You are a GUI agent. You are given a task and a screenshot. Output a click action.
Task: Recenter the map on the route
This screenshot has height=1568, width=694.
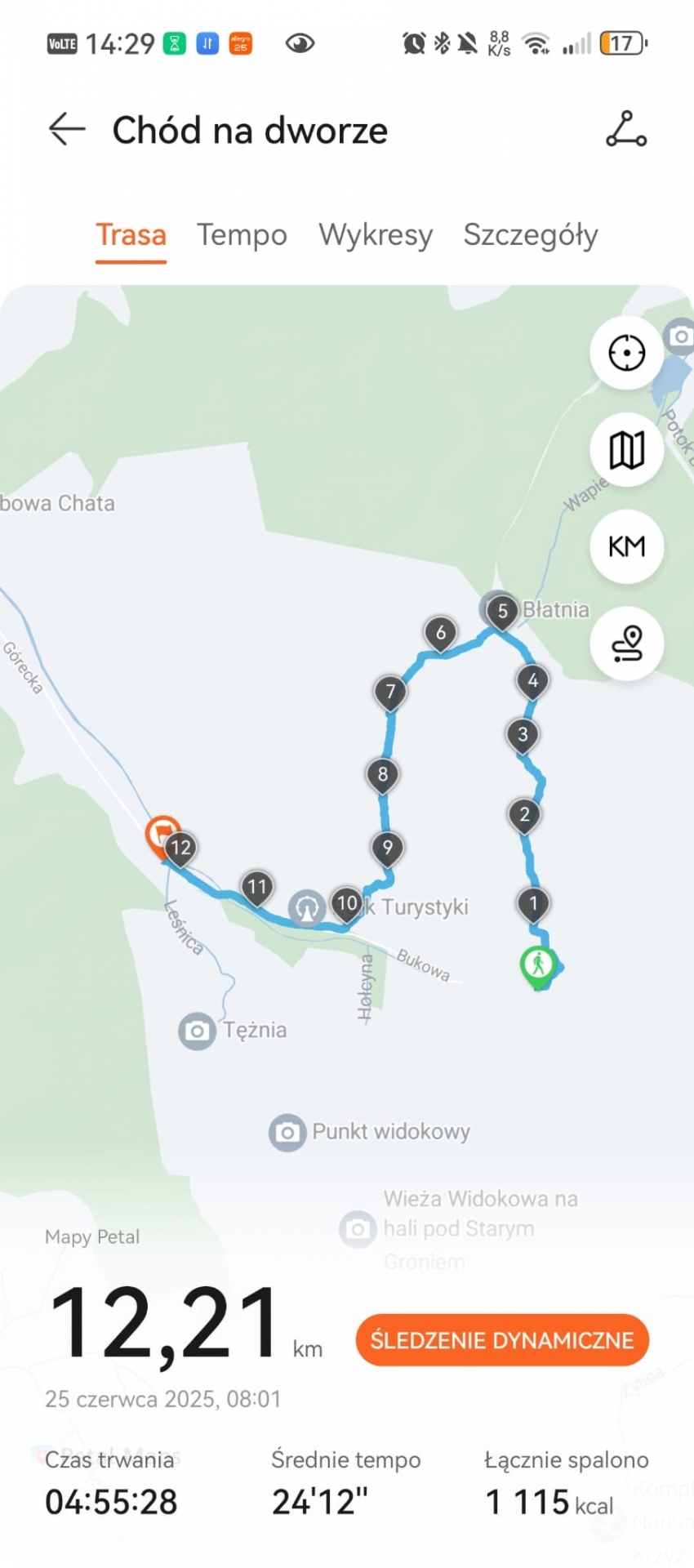point(626,354)
